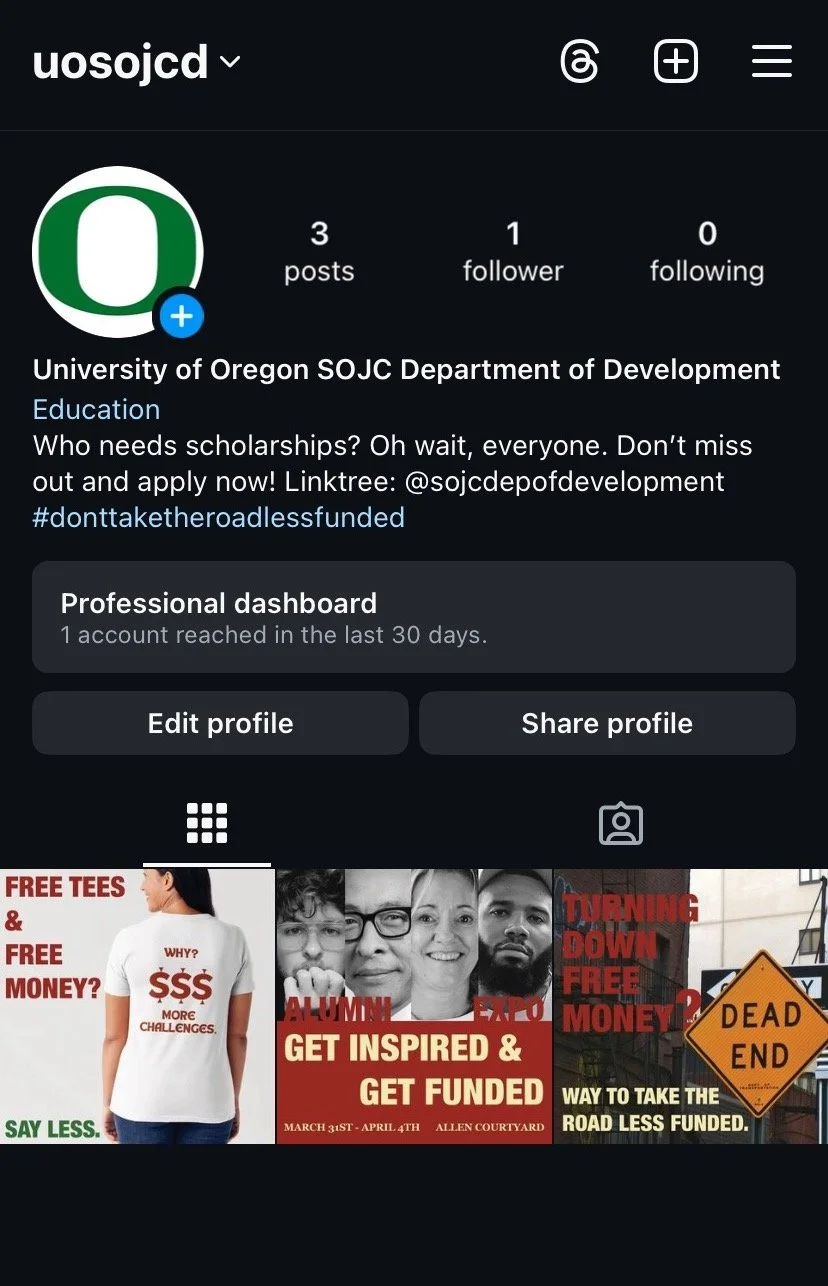
Task: Open the Alumni Expo Get Funded post
Action: (x=414, y=1006)
